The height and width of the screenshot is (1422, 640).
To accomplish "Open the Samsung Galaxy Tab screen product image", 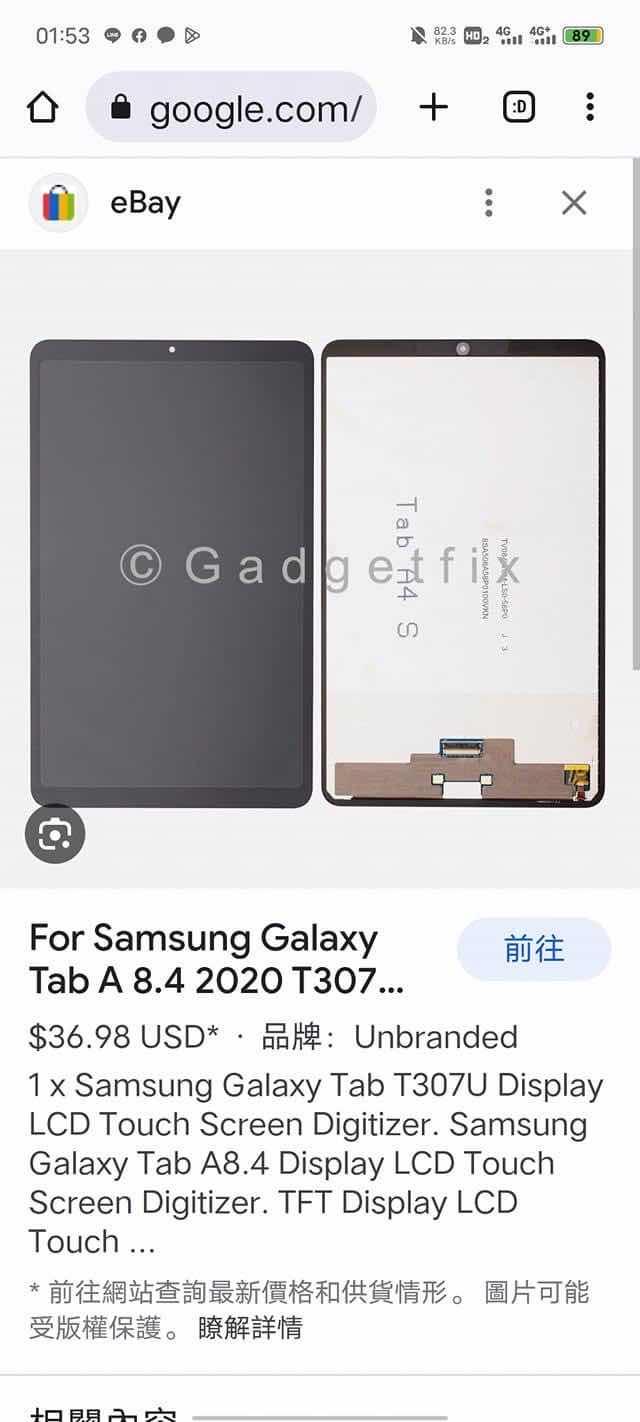I will [318, 572].
